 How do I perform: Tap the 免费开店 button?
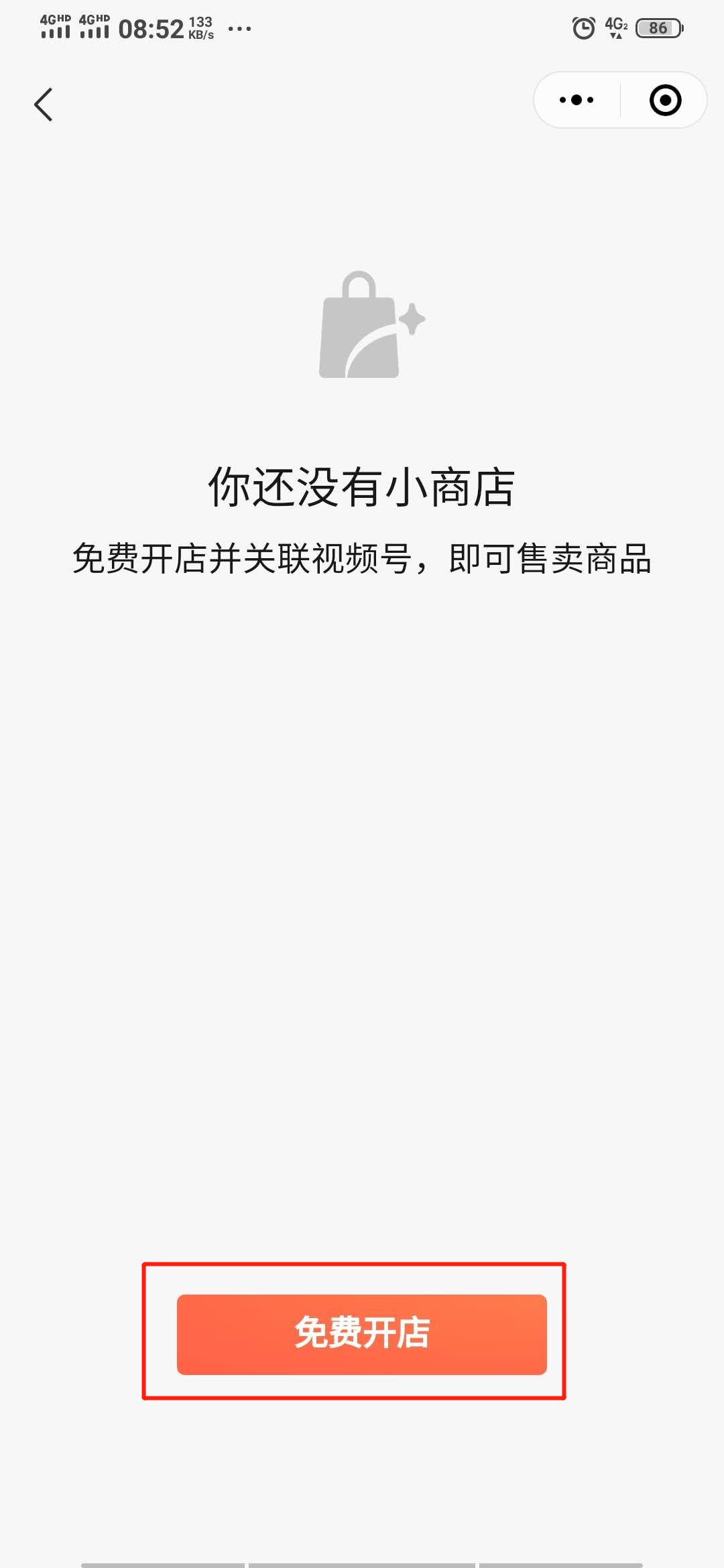coord(362,1334)
